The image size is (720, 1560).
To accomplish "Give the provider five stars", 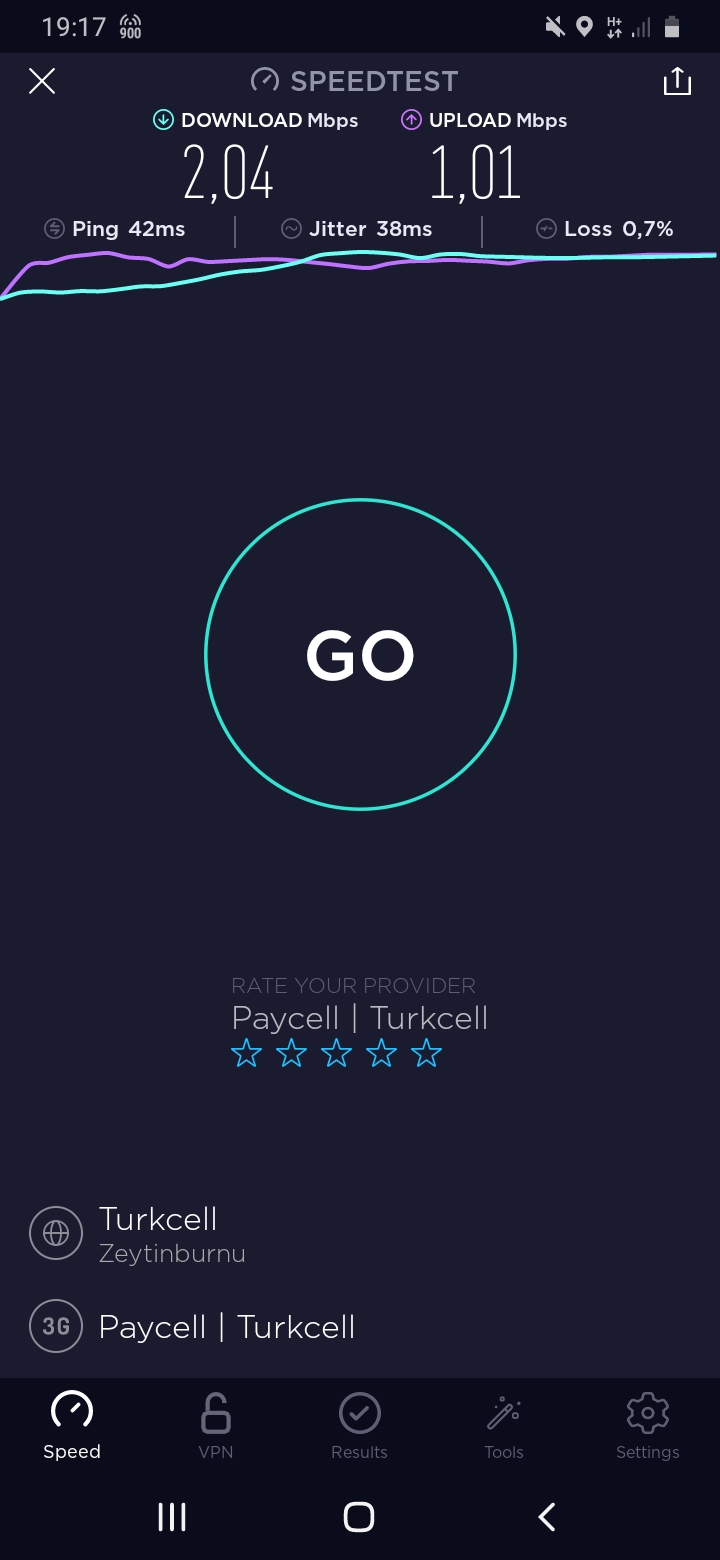I will pyautogui.click(x=427, y=1053).
